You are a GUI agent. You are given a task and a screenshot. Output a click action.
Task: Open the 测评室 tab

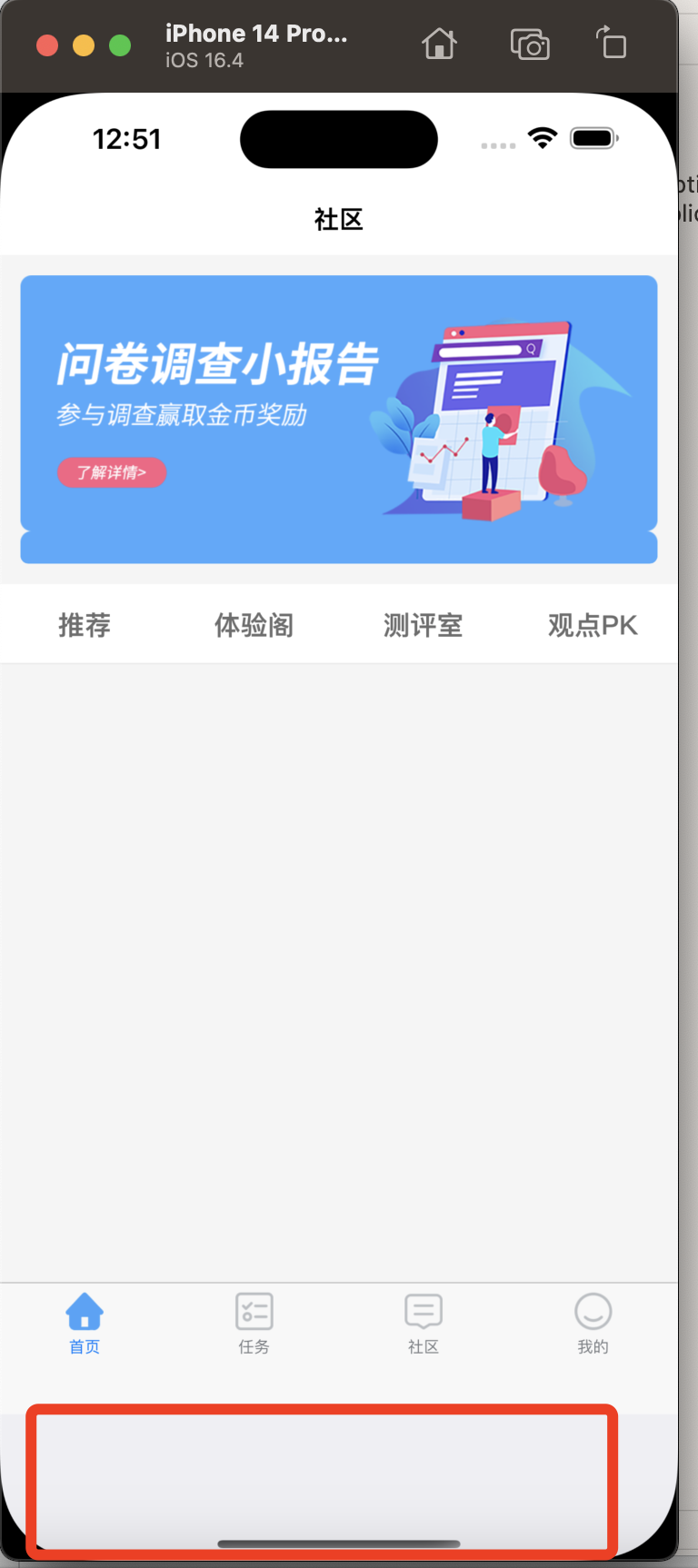pyautogui.click(x=423, y=625)
